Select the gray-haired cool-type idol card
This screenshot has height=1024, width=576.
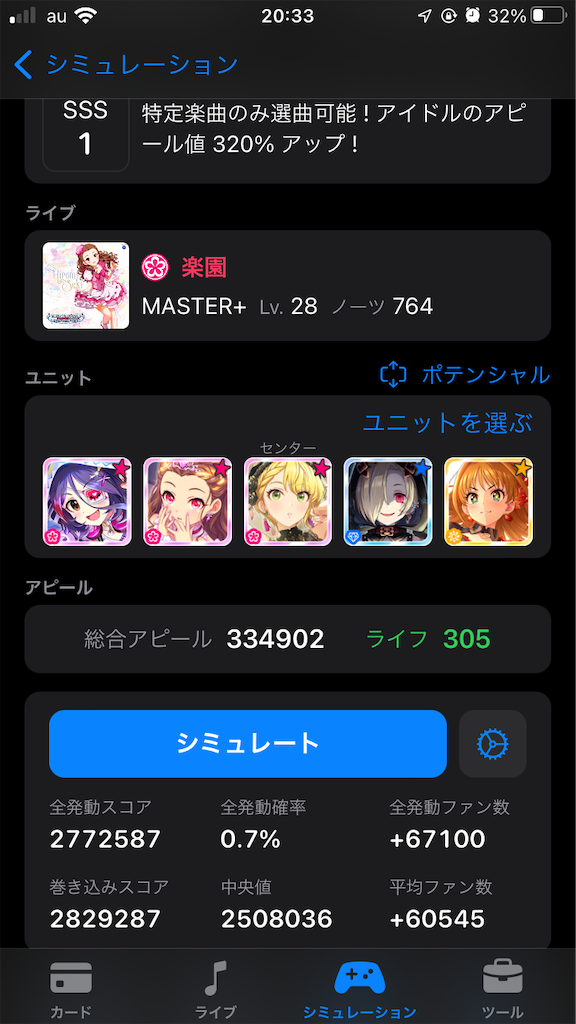click(x=389, y=502)
